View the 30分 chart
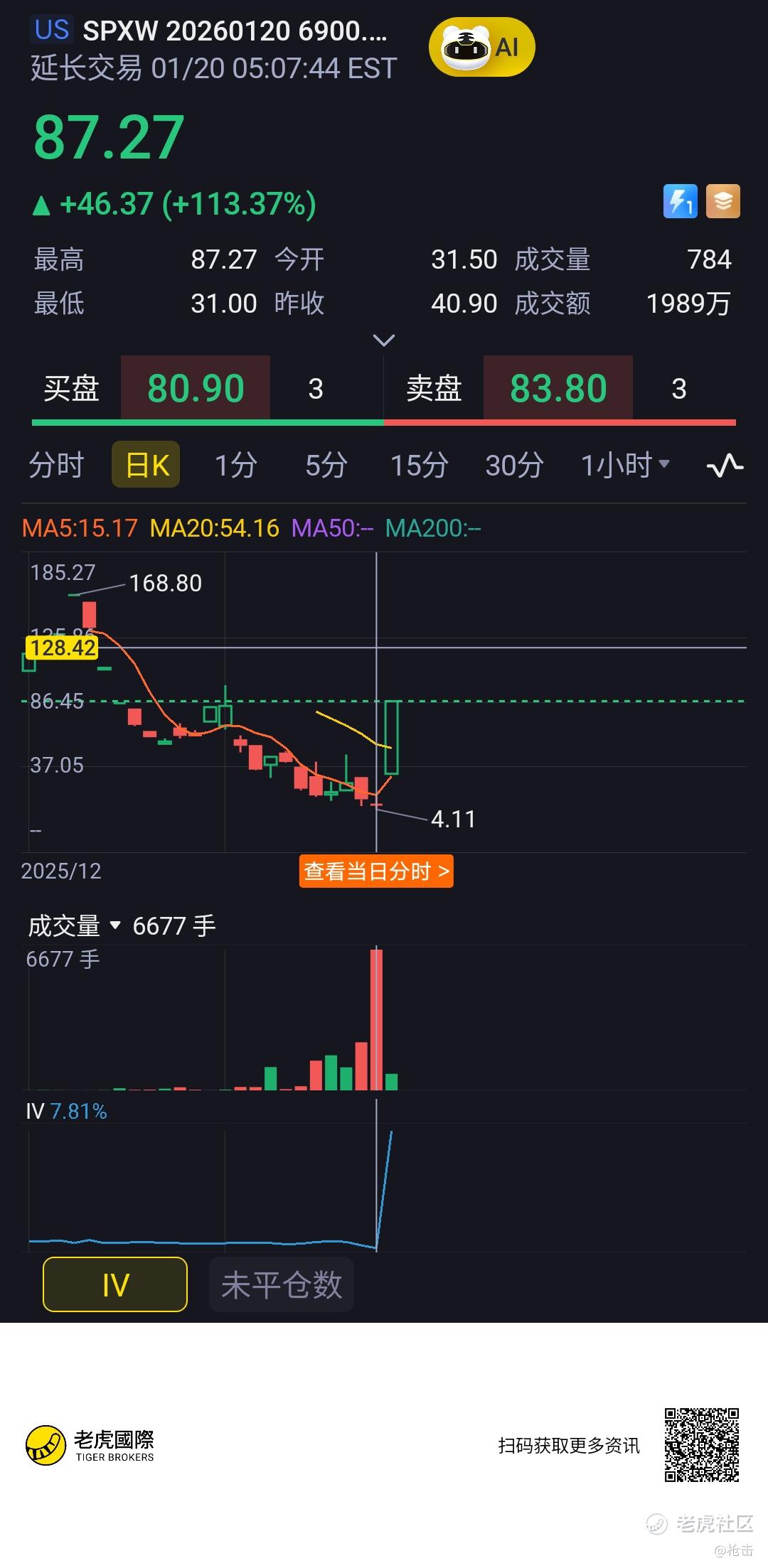Screen dimensions: 768x1568 tap(514, 466)
